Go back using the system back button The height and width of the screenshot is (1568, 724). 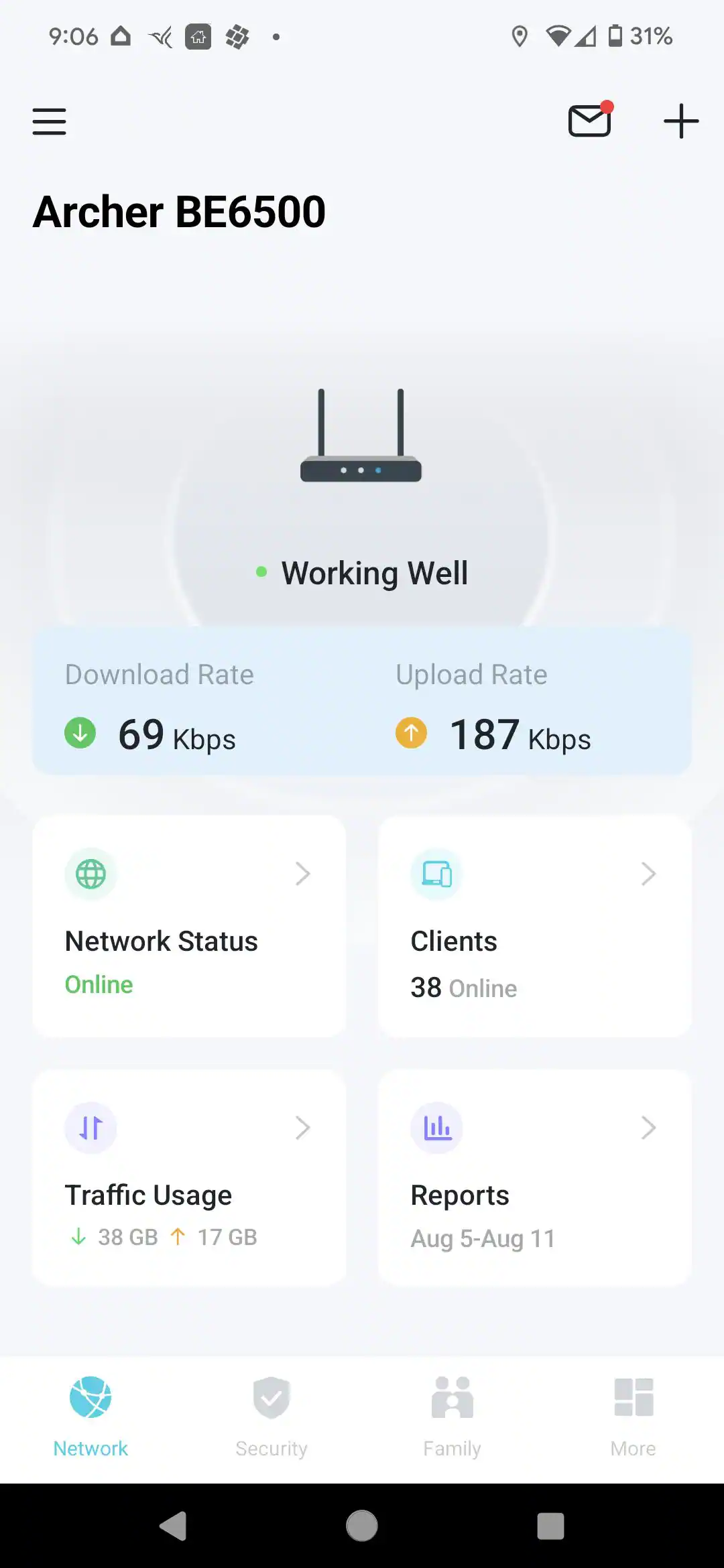pos(174,1526)
